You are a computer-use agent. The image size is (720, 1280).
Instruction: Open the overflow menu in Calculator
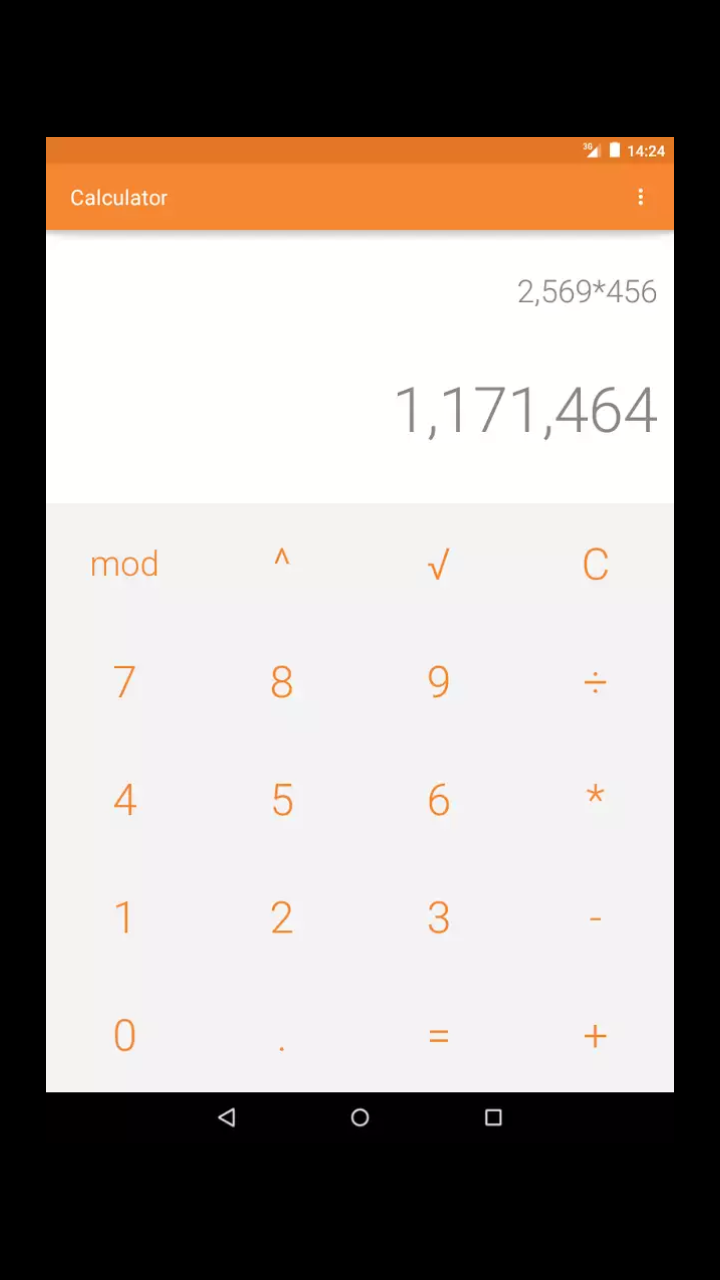coord(641,197)
